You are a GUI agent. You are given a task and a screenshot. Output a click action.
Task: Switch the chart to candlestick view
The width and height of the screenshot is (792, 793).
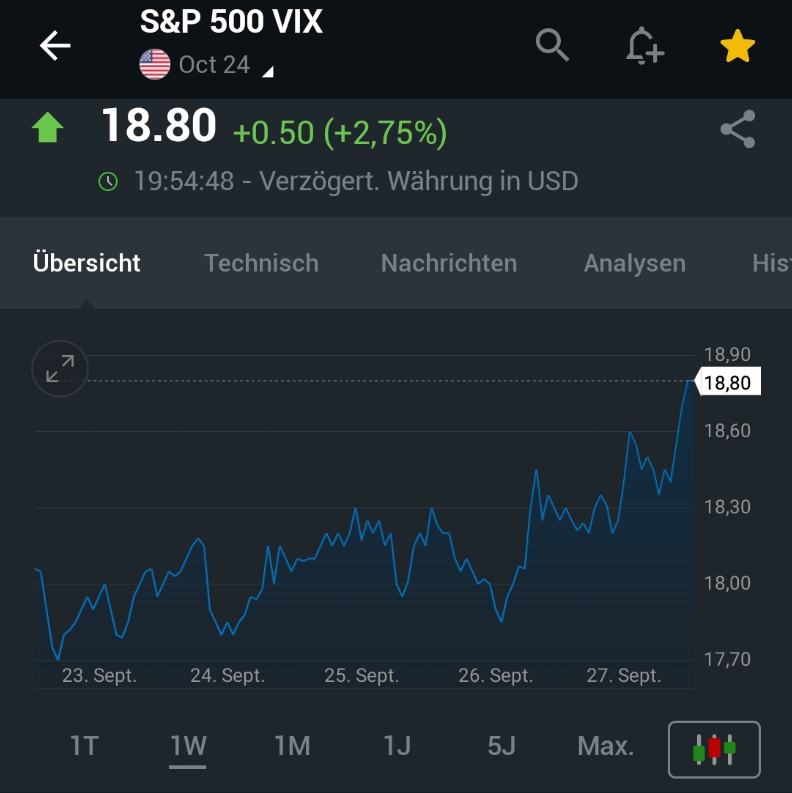tap(714, 748)
